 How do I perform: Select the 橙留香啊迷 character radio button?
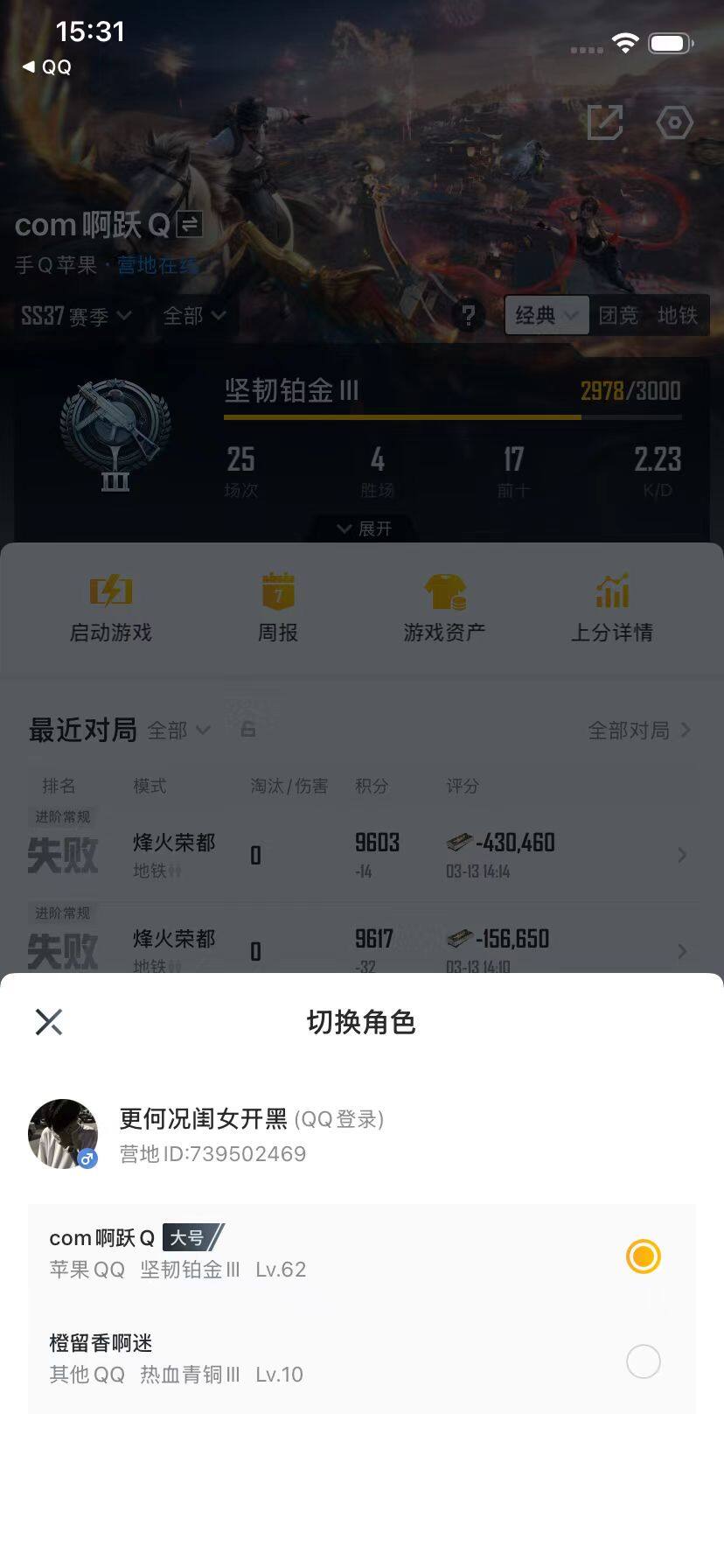tap(643, 1361)
